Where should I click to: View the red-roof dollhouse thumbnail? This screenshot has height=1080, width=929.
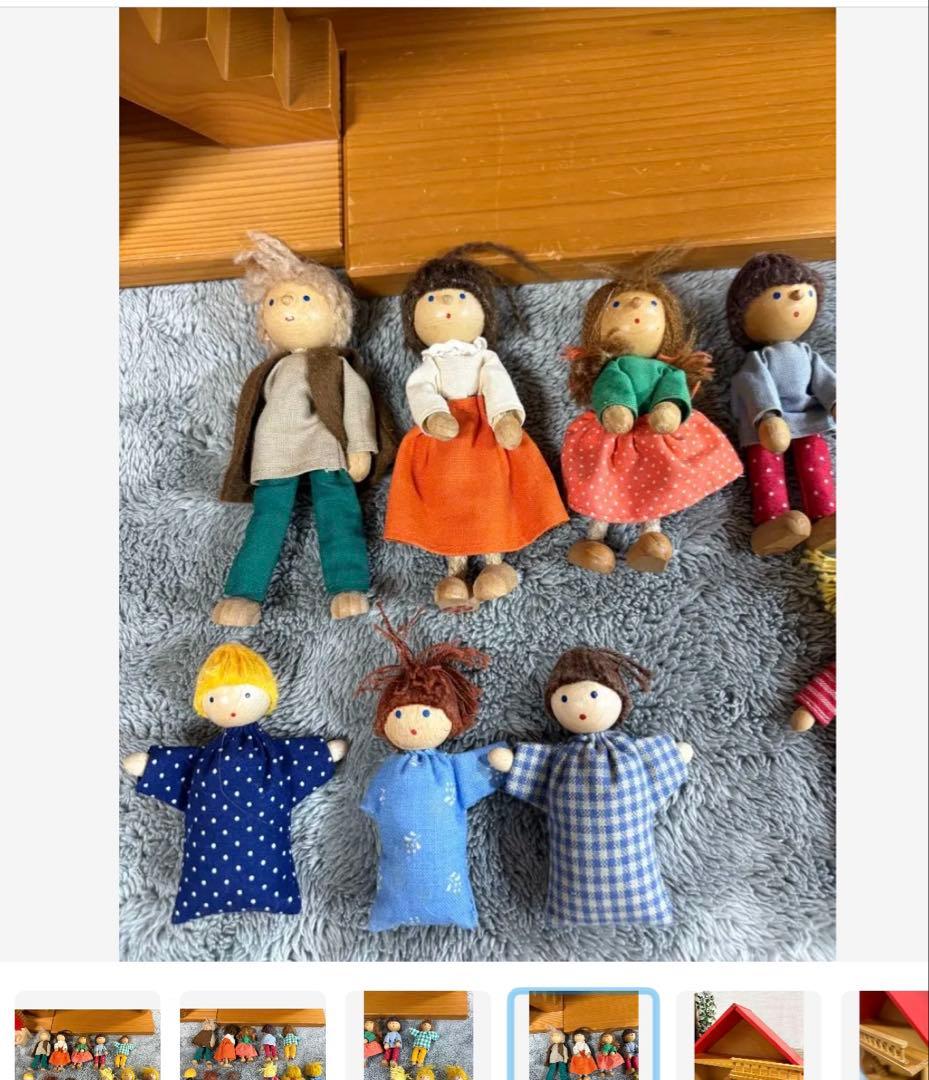[x=748, y=1037]
